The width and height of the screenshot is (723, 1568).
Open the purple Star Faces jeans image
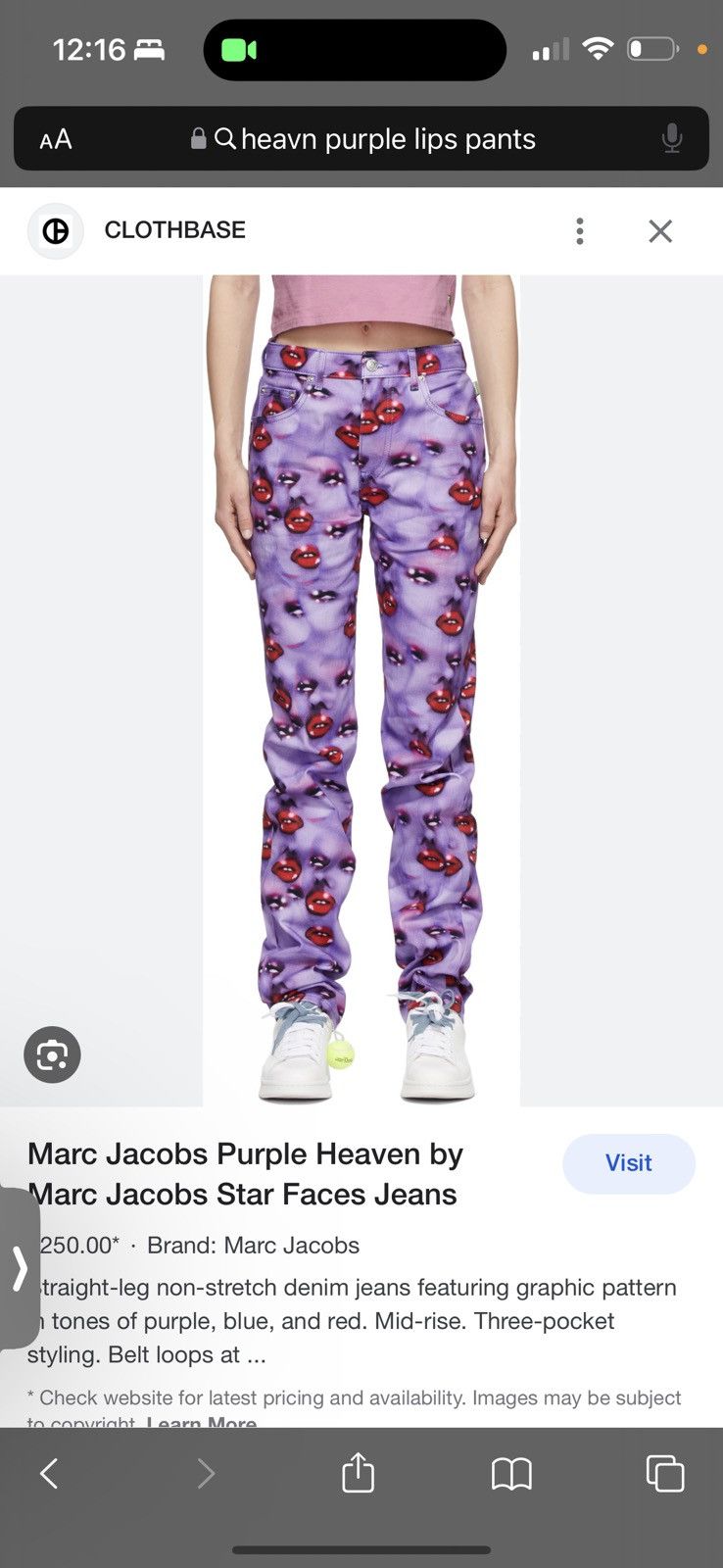pos(361,691)
